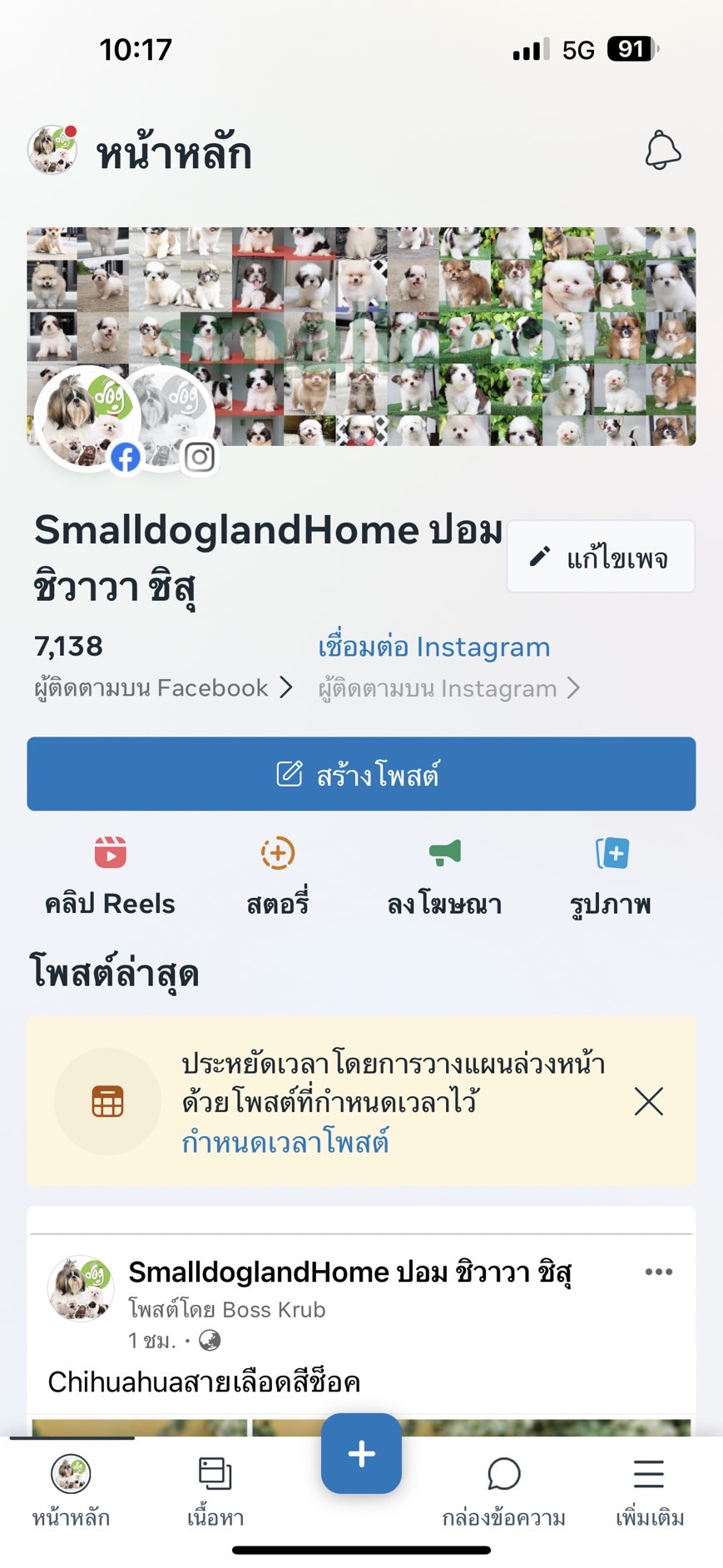This screenshot has width=723, height=1568.
Task: Open the three-dot menu on the Chihuahua post
Action: pyautogui.click(x=658, y=1272)
